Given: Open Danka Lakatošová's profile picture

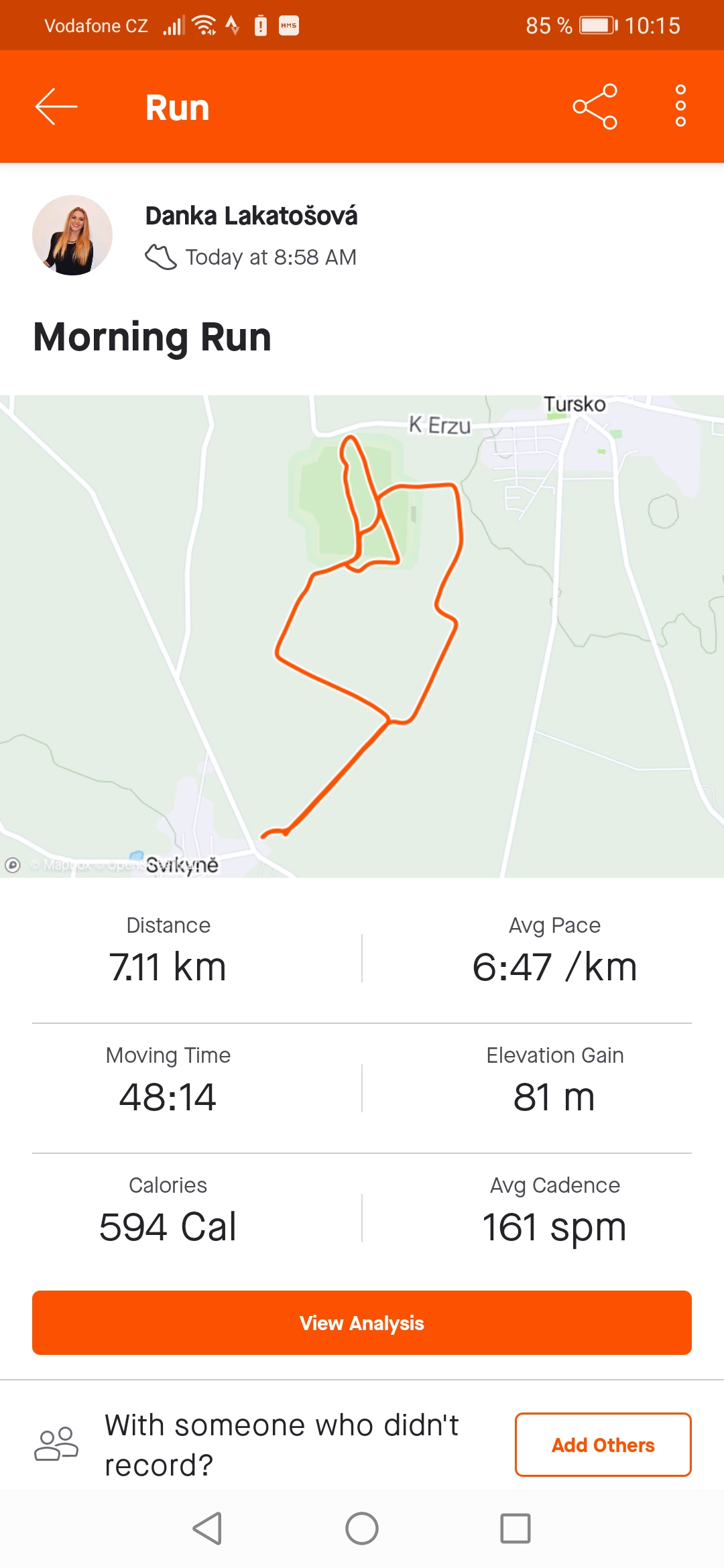Looking at the screenshot, I should [72, 235].
